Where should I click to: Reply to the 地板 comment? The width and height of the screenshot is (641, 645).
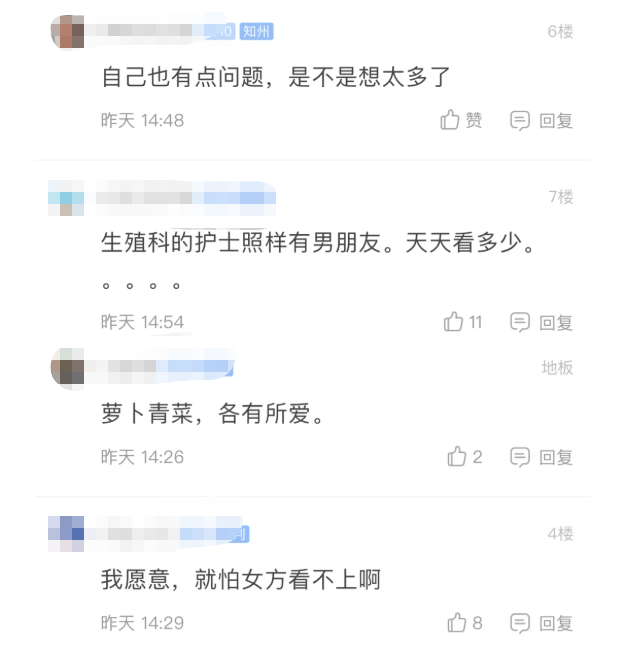point(541,457)
